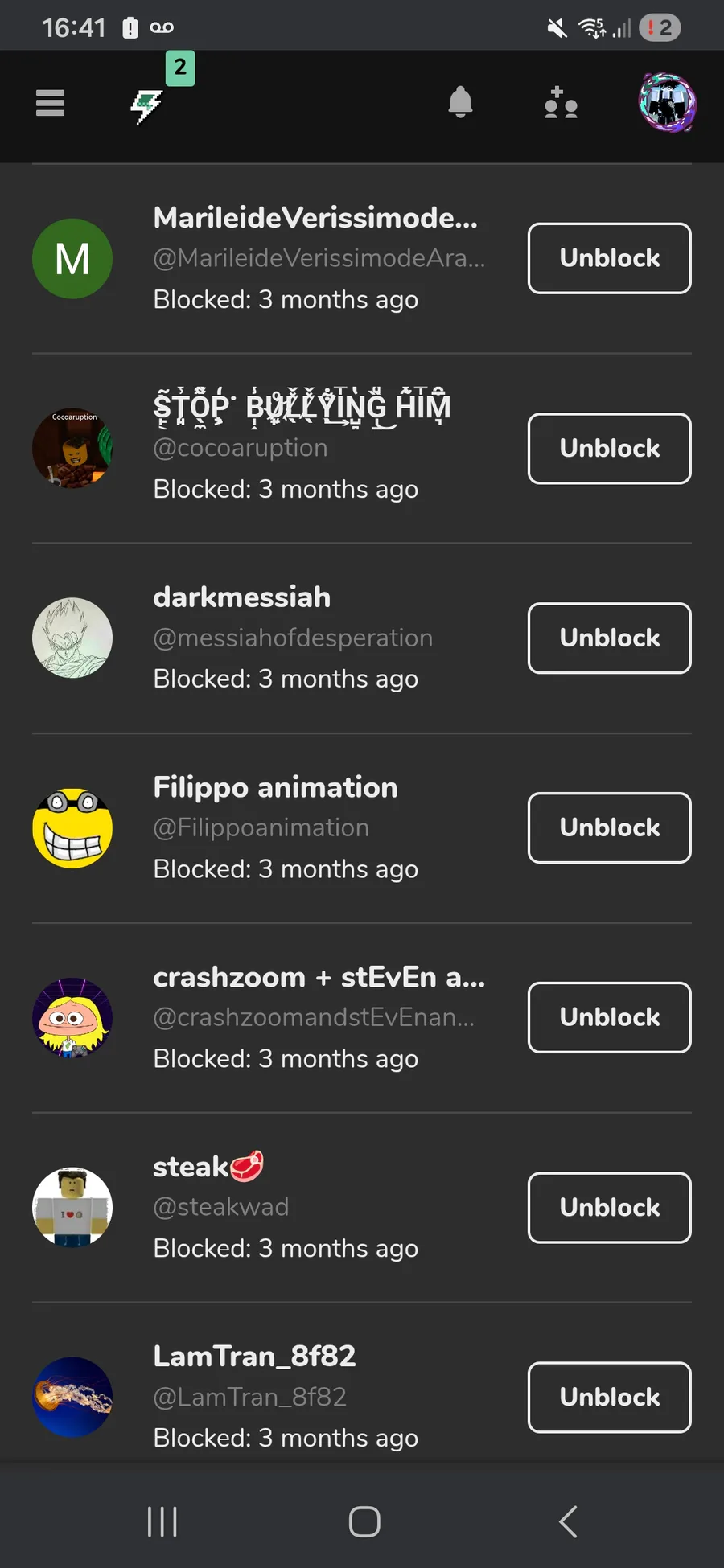Go back with system back button

(568, 1521)
